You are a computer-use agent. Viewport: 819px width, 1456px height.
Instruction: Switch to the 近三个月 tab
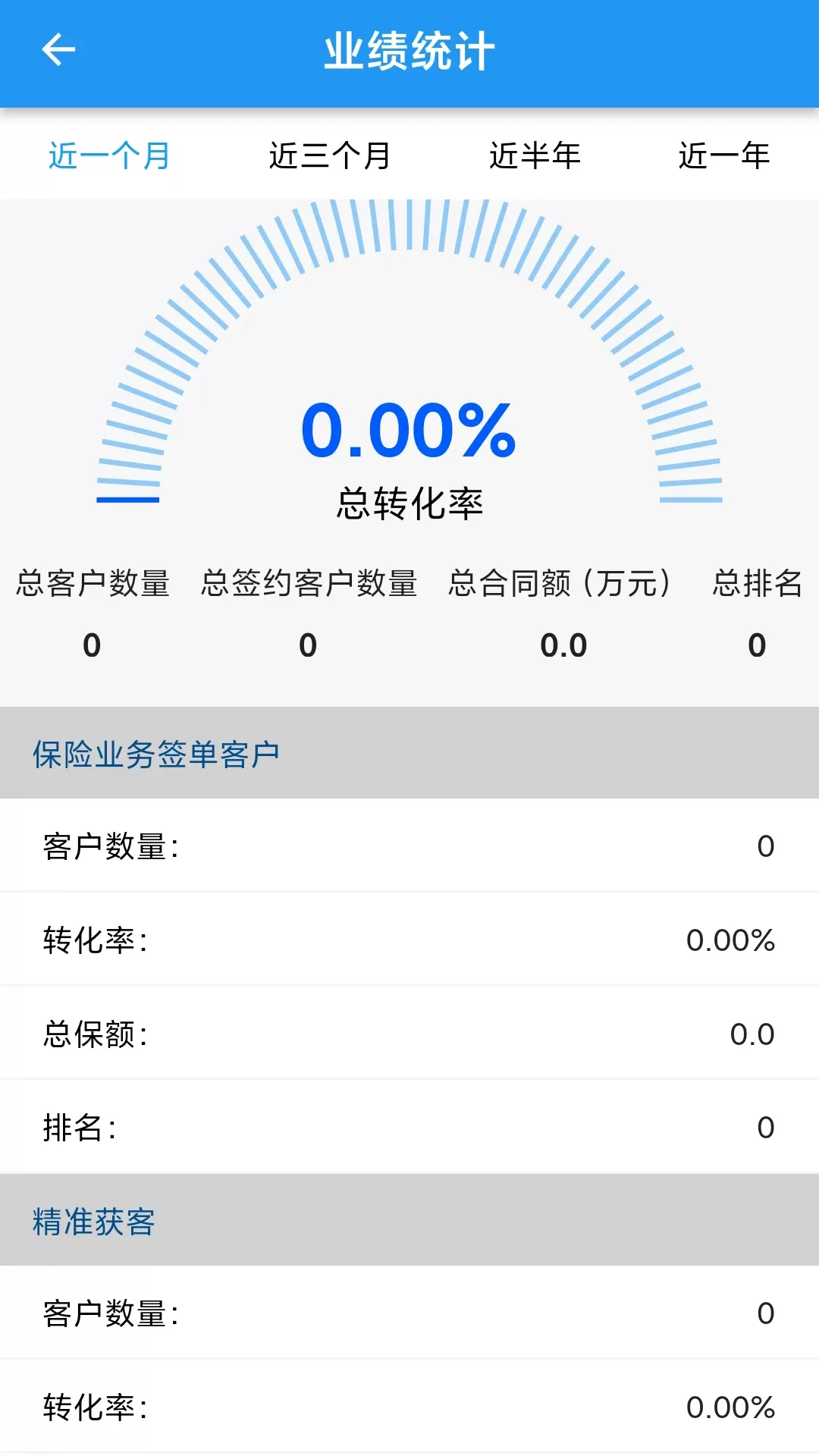coord(330,155)
